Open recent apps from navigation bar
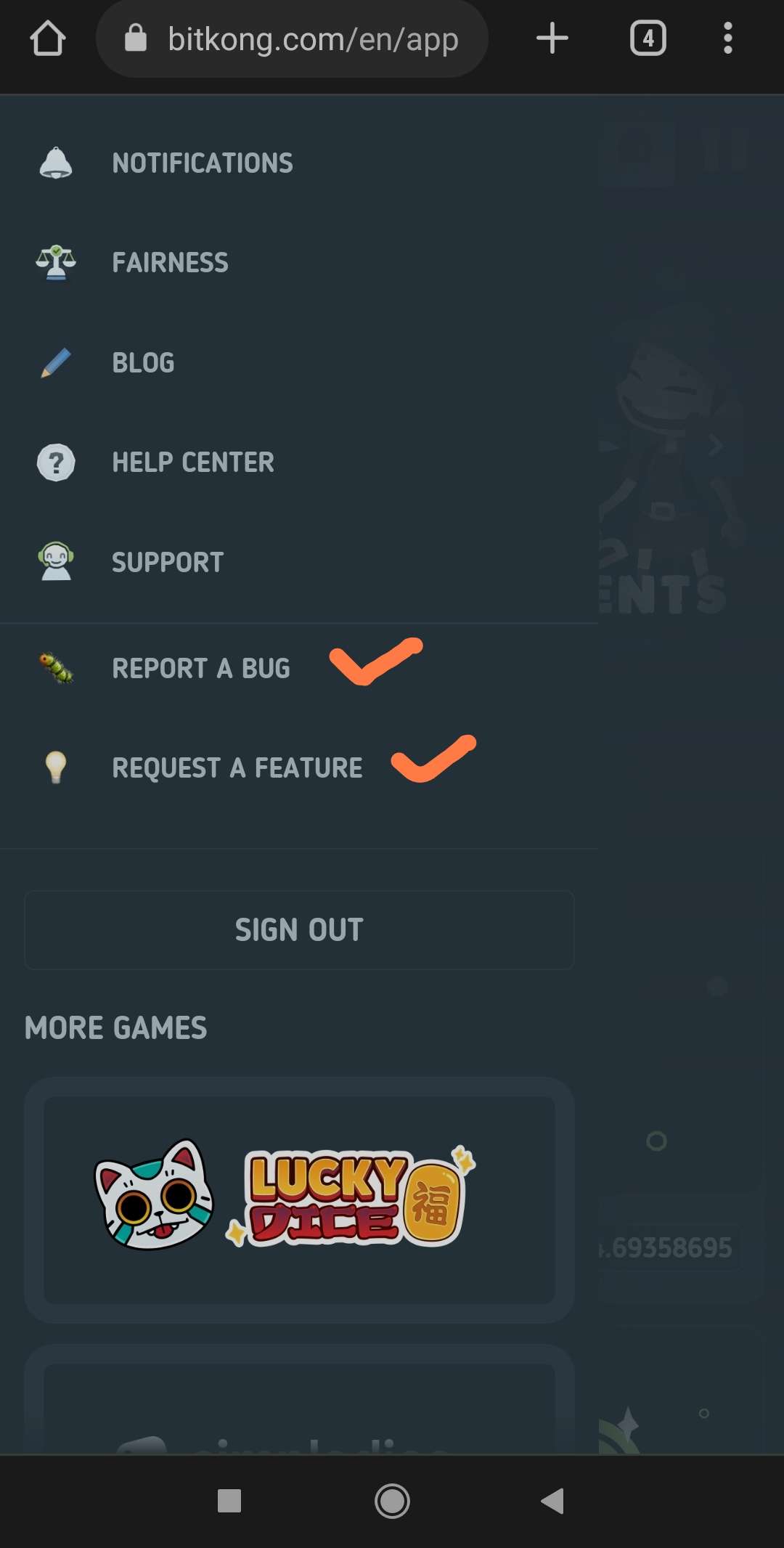 point(229,1501)
